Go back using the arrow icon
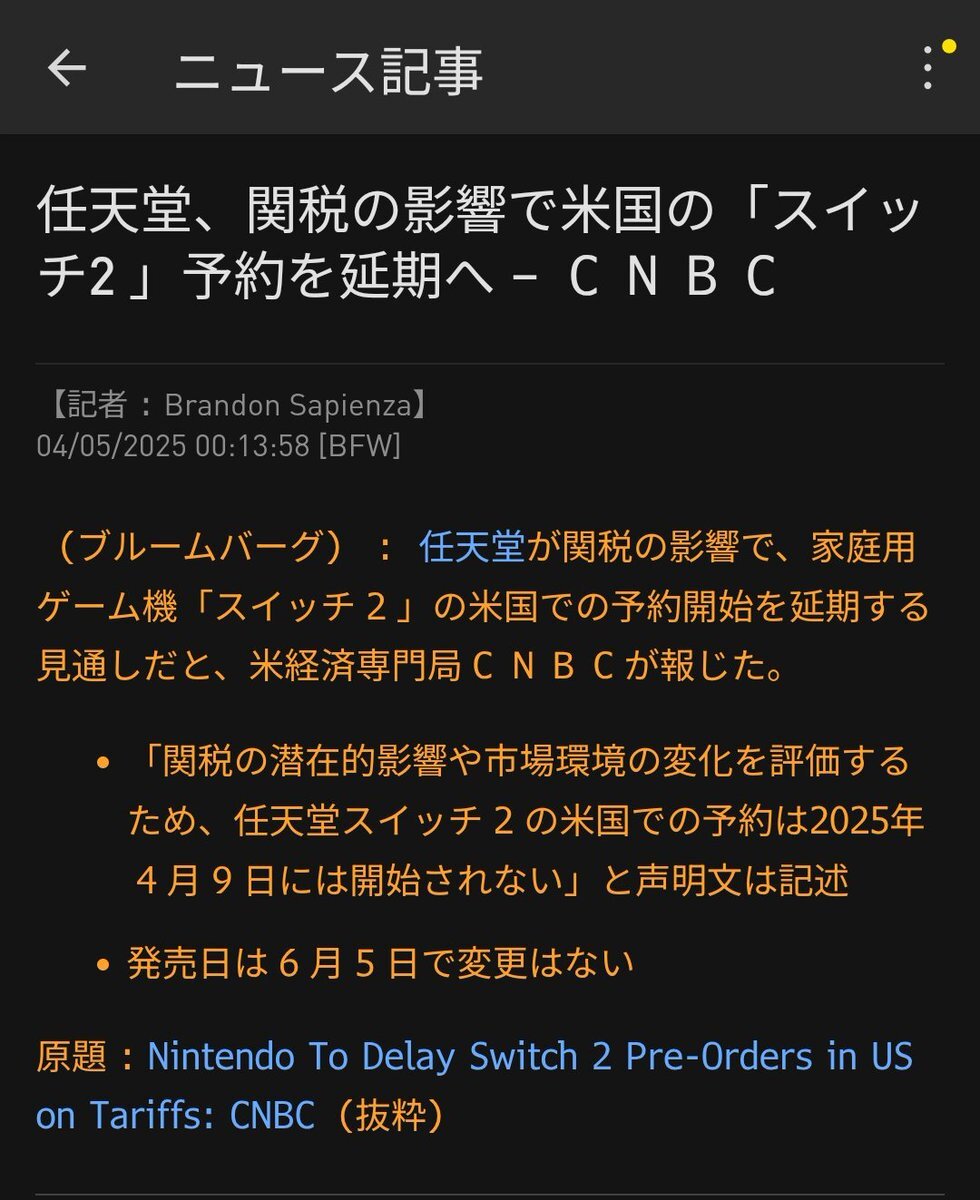This screenshot has height=1200, width=980. [67, 68]
